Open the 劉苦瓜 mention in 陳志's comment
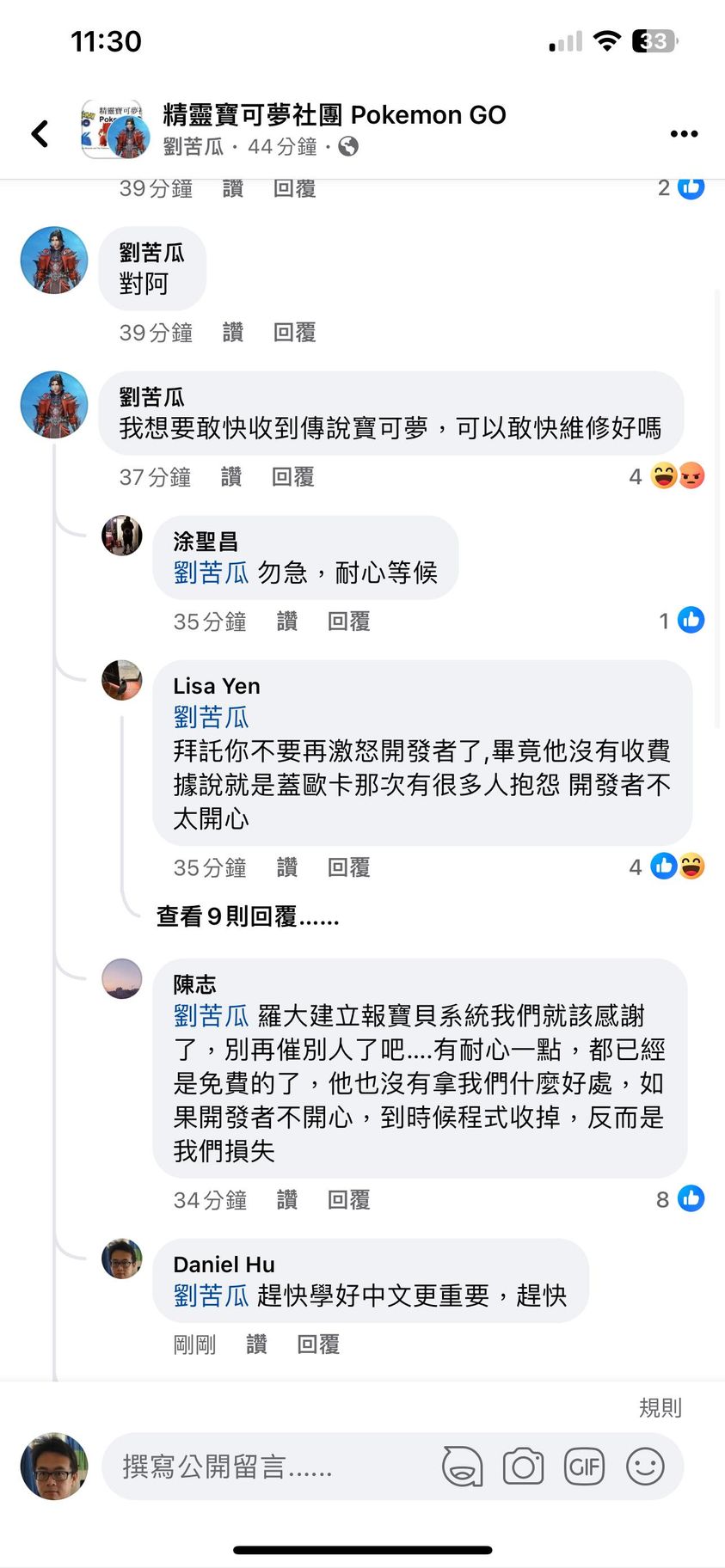 [211, 1016]
